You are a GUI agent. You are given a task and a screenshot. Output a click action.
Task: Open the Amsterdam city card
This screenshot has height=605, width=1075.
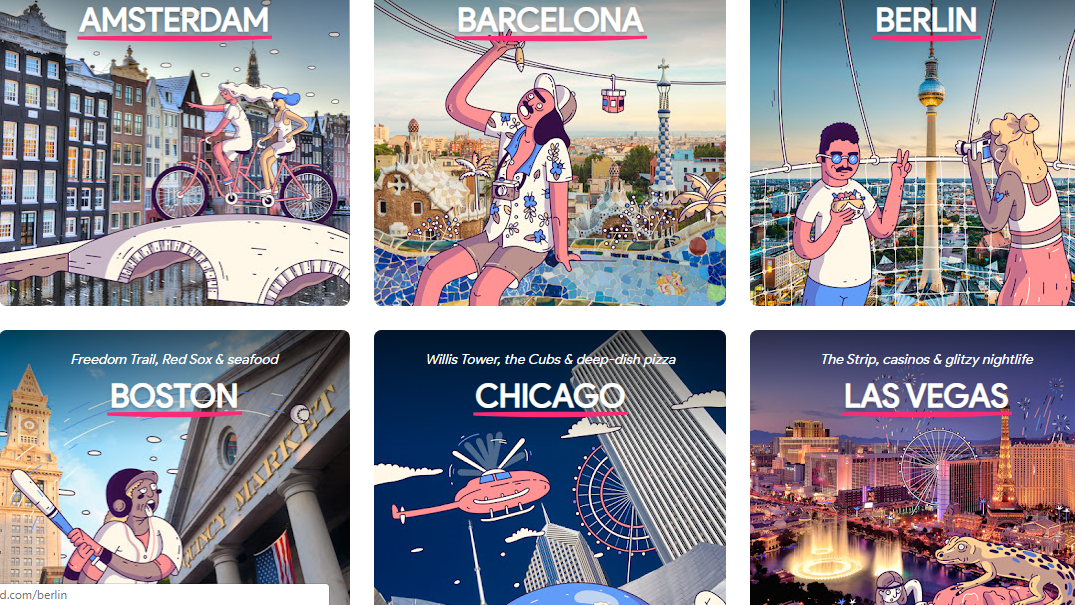[x=175, y=150]
